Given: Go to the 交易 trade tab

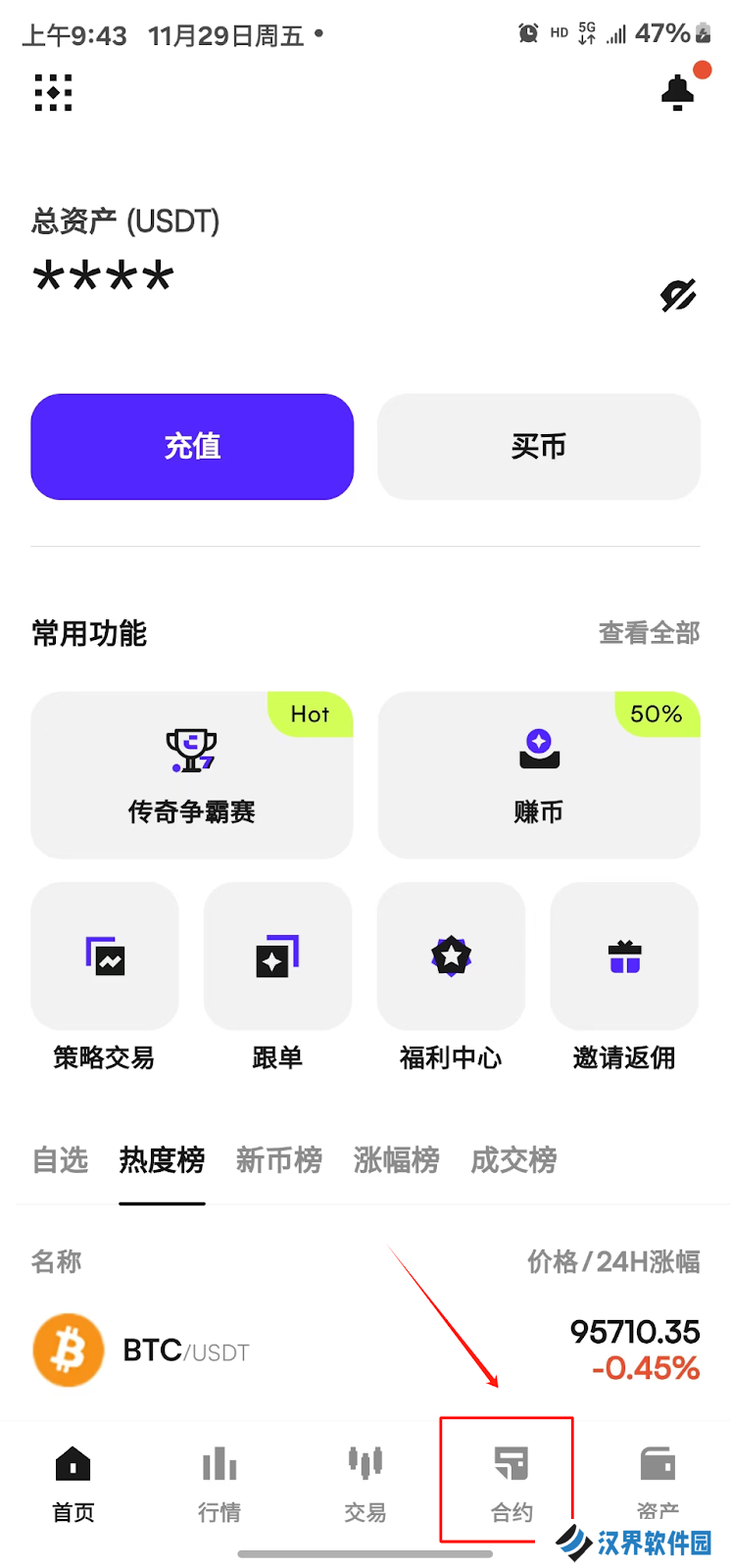Looking at the screenshot, I should coord(365,1485).
